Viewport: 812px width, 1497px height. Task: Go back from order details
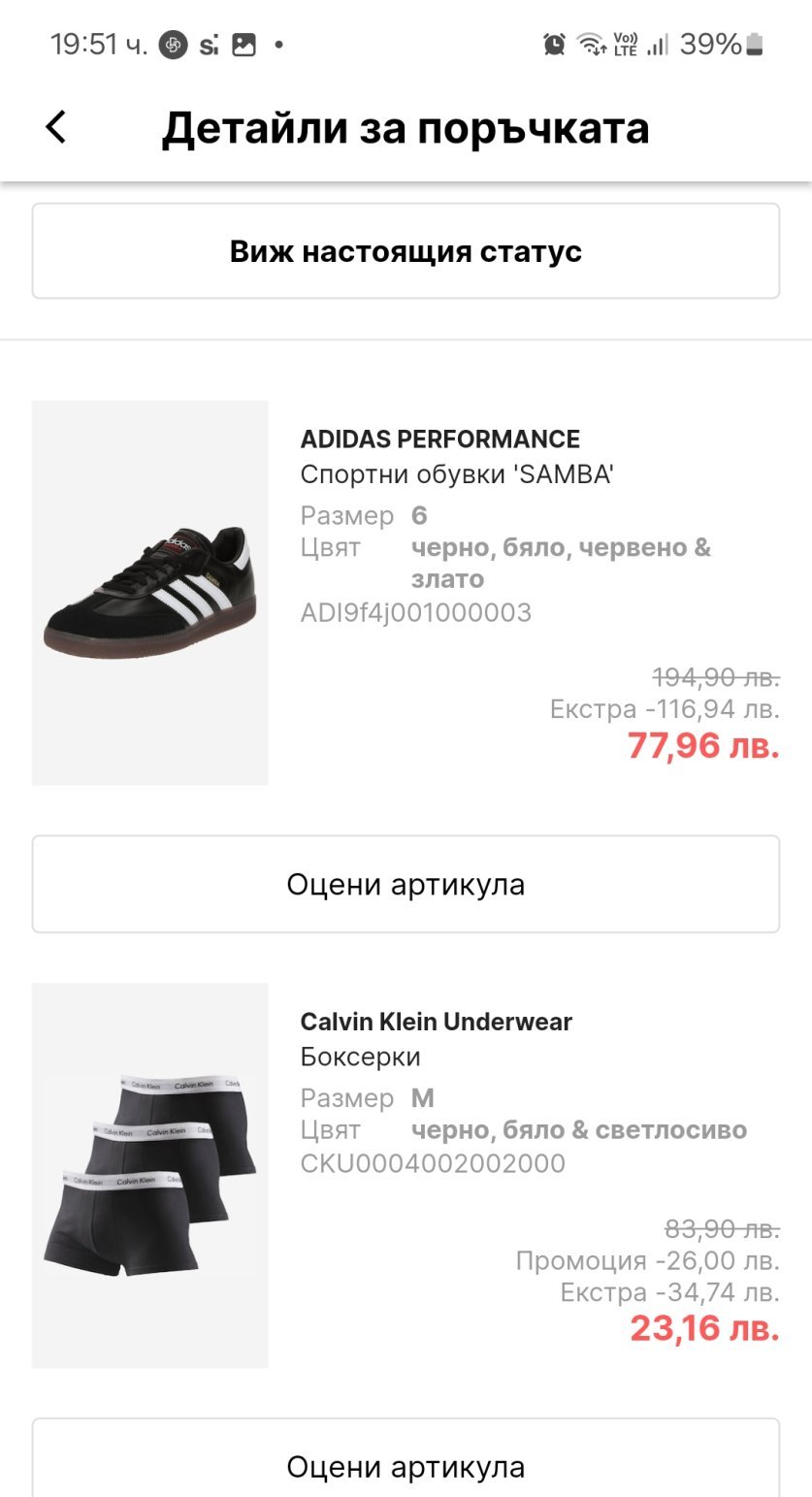point(56,127)
